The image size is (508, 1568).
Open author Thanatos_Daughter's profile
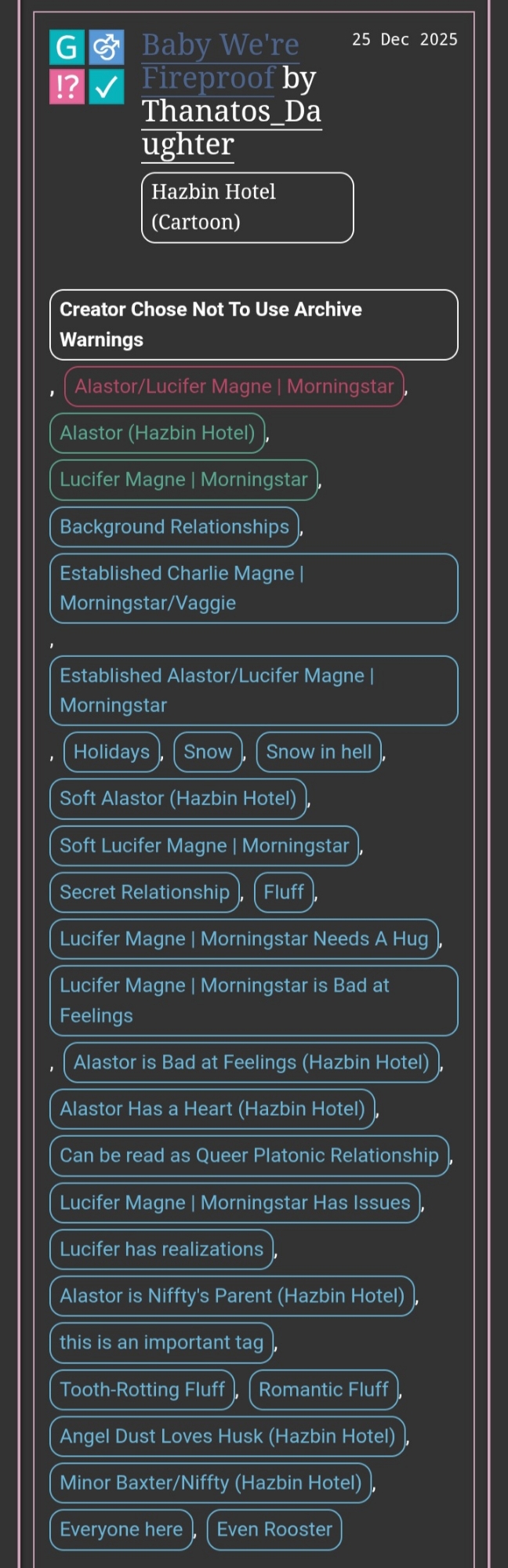(231, 112)
